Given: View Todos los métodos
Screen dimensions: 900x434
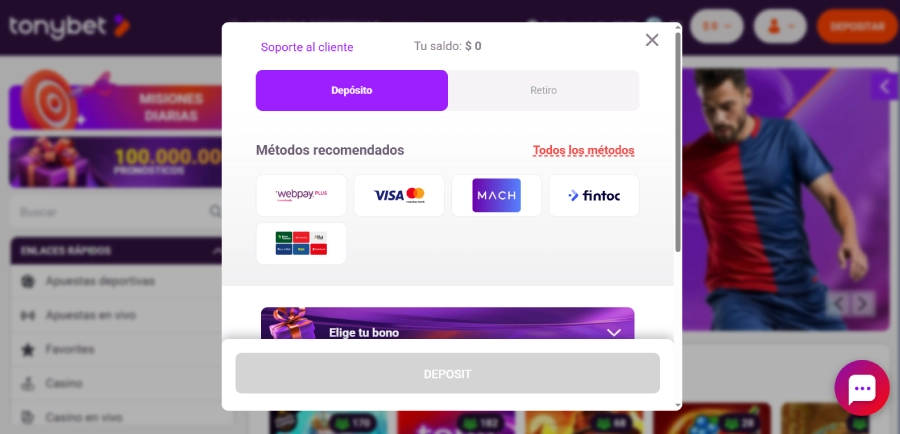Looking at the screenshot, I should click(583, 150).
